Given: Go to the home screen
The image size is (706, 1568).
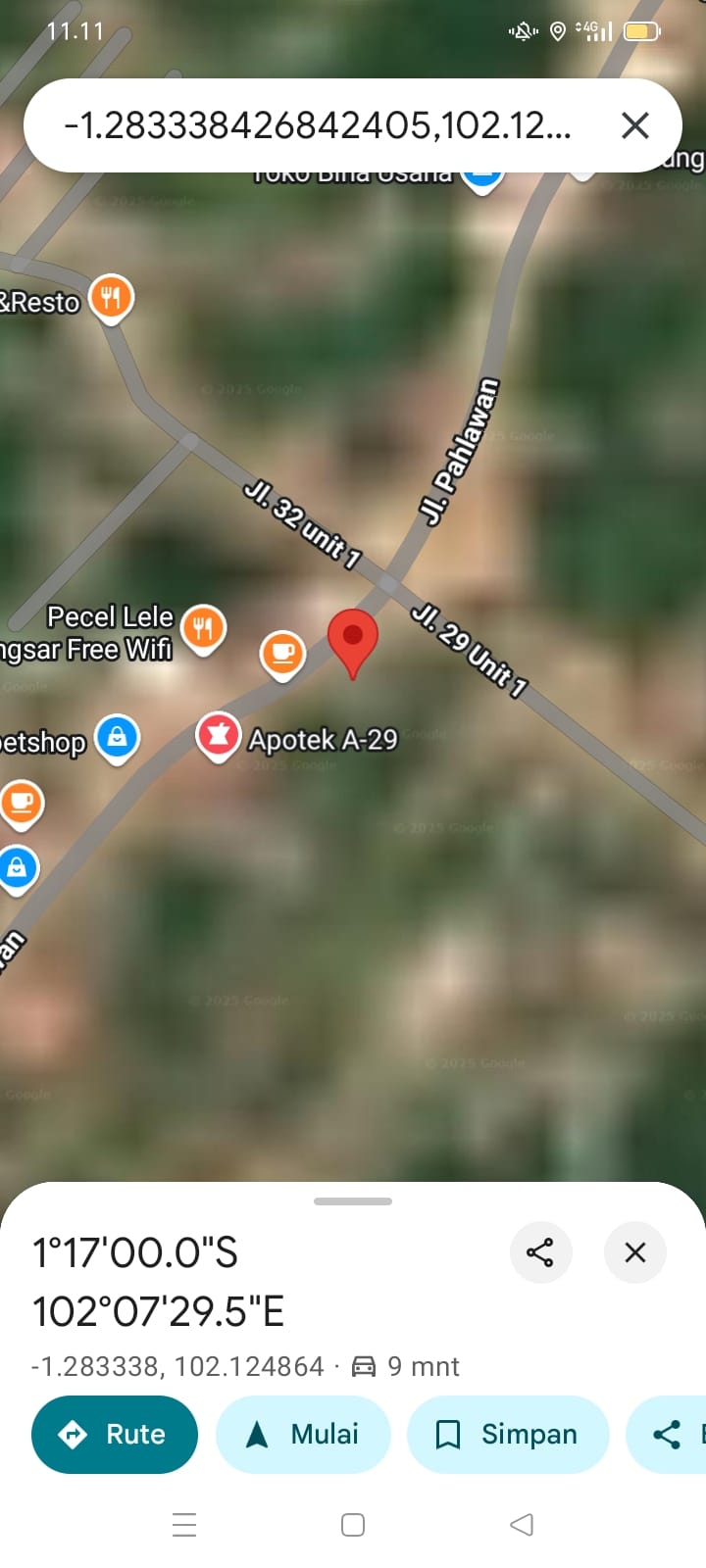Looking at the screenshot, I should point(353,1524).
